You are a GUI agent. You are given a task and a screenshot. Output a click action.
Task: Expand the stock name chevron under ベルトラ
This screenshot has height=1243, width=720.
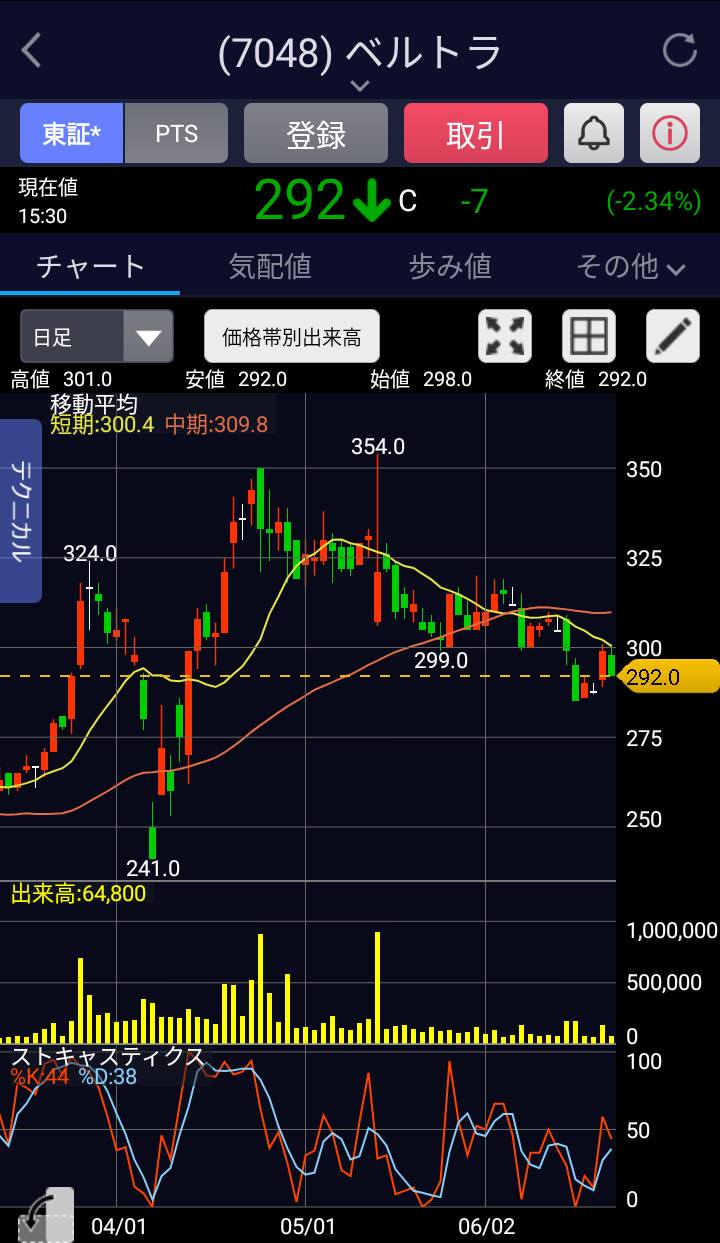coord(360,86)
